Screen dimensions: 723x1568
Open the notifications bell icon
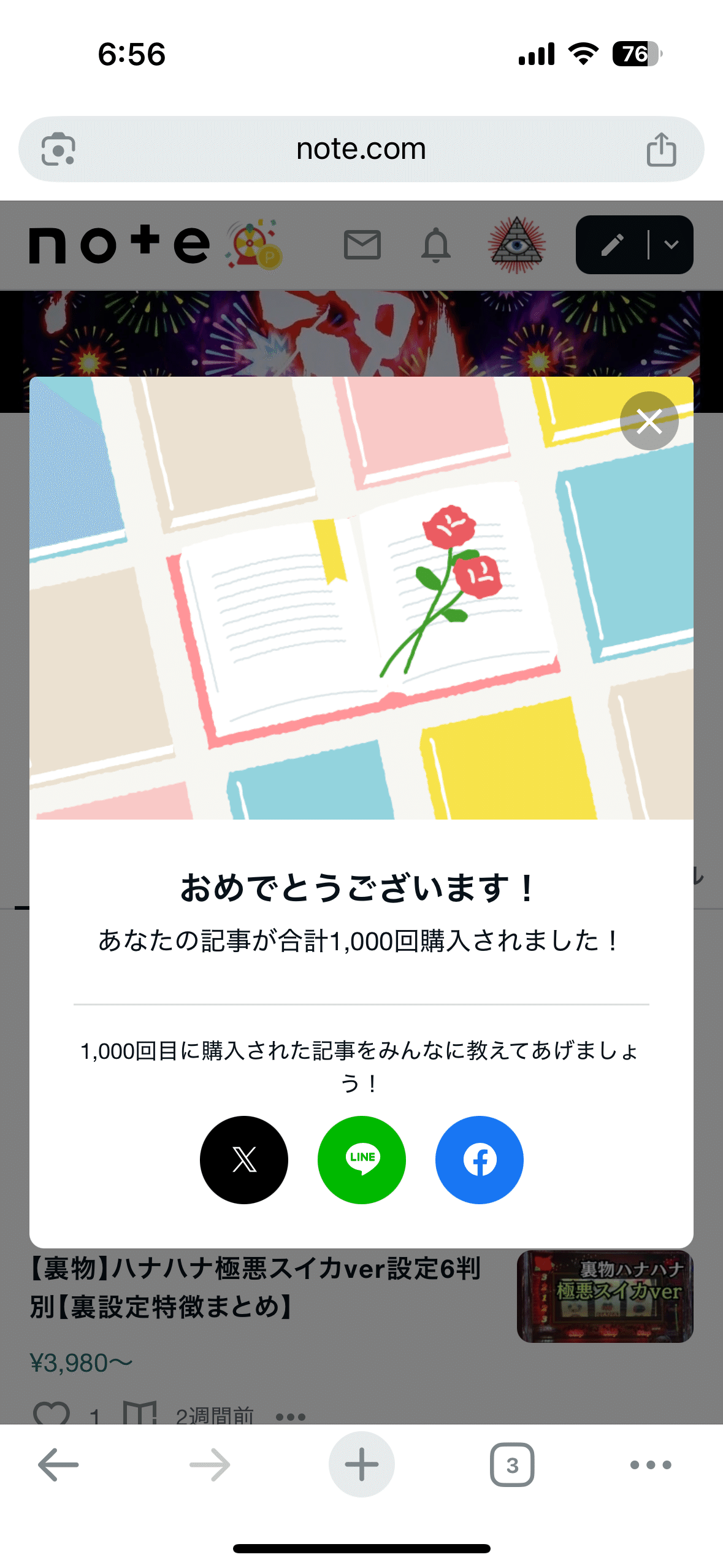click(x=437, y=244)
